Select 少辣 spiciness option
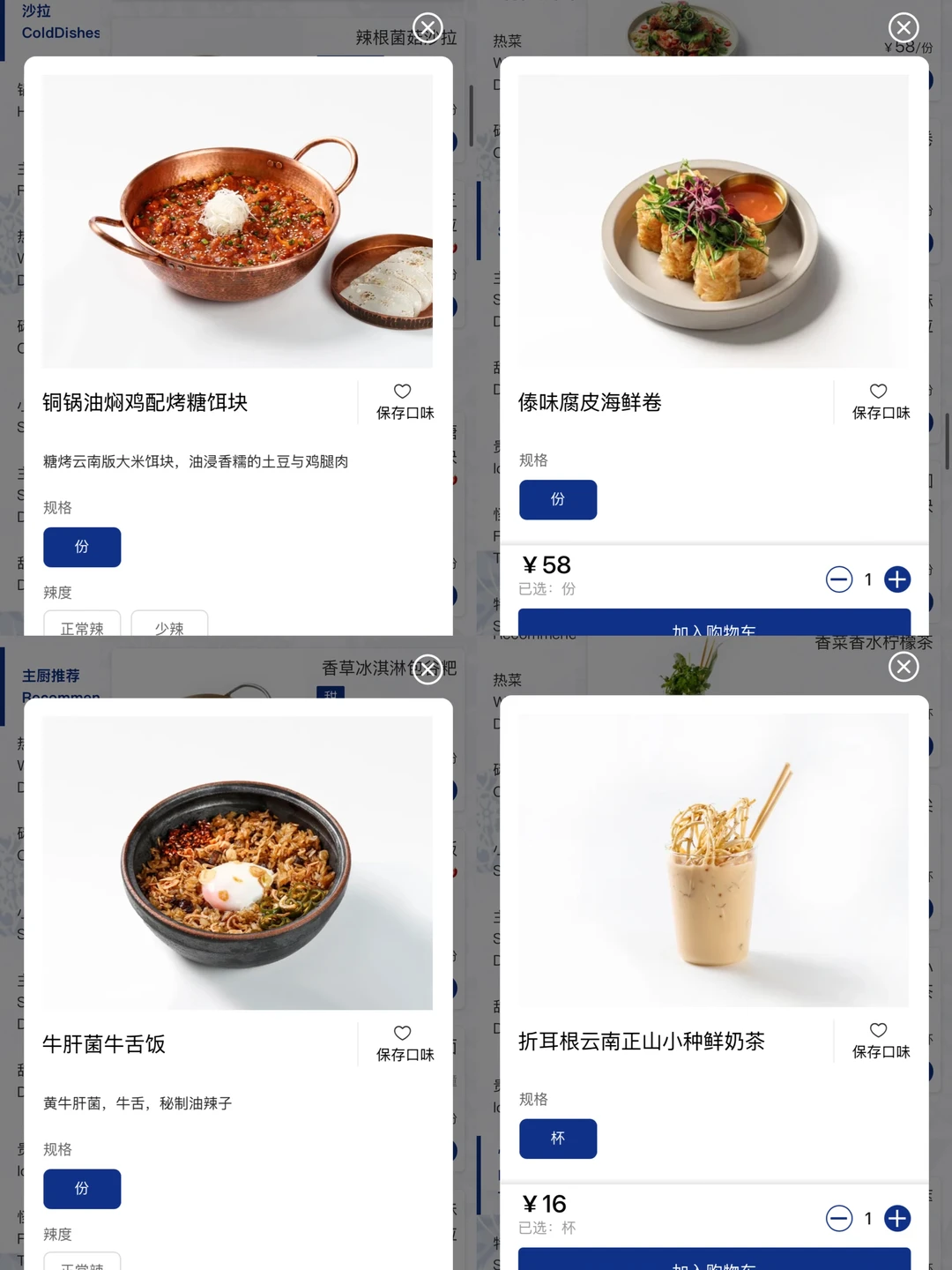 [168, 628]
